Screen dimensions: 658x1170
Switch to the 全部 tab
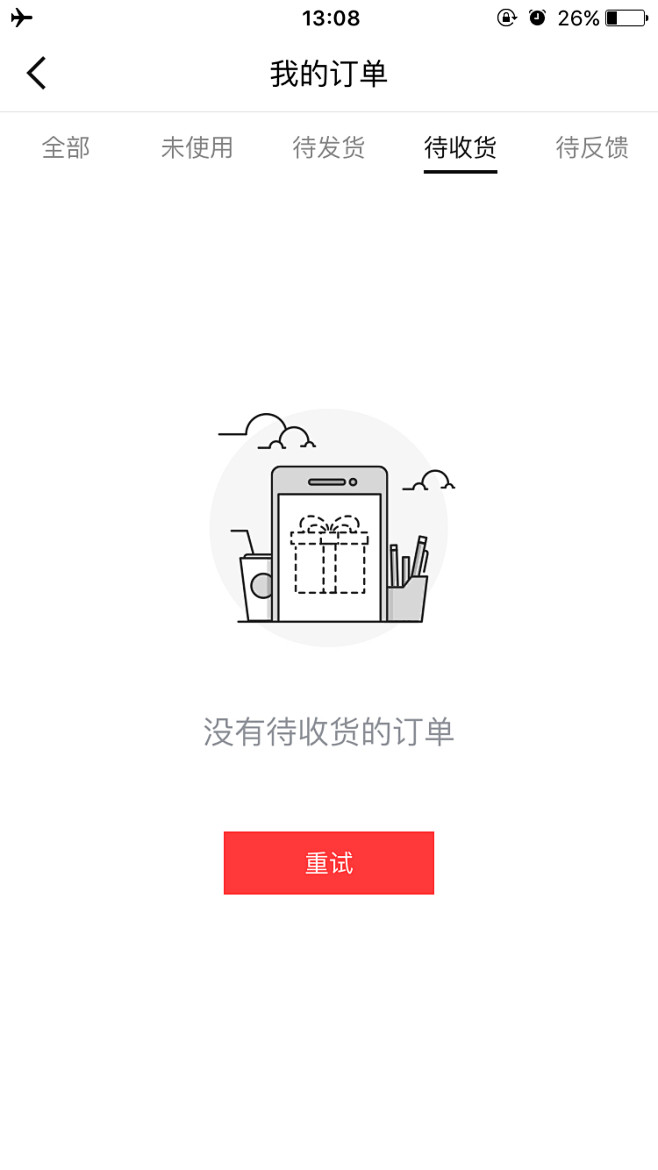[x=66, y=148]
